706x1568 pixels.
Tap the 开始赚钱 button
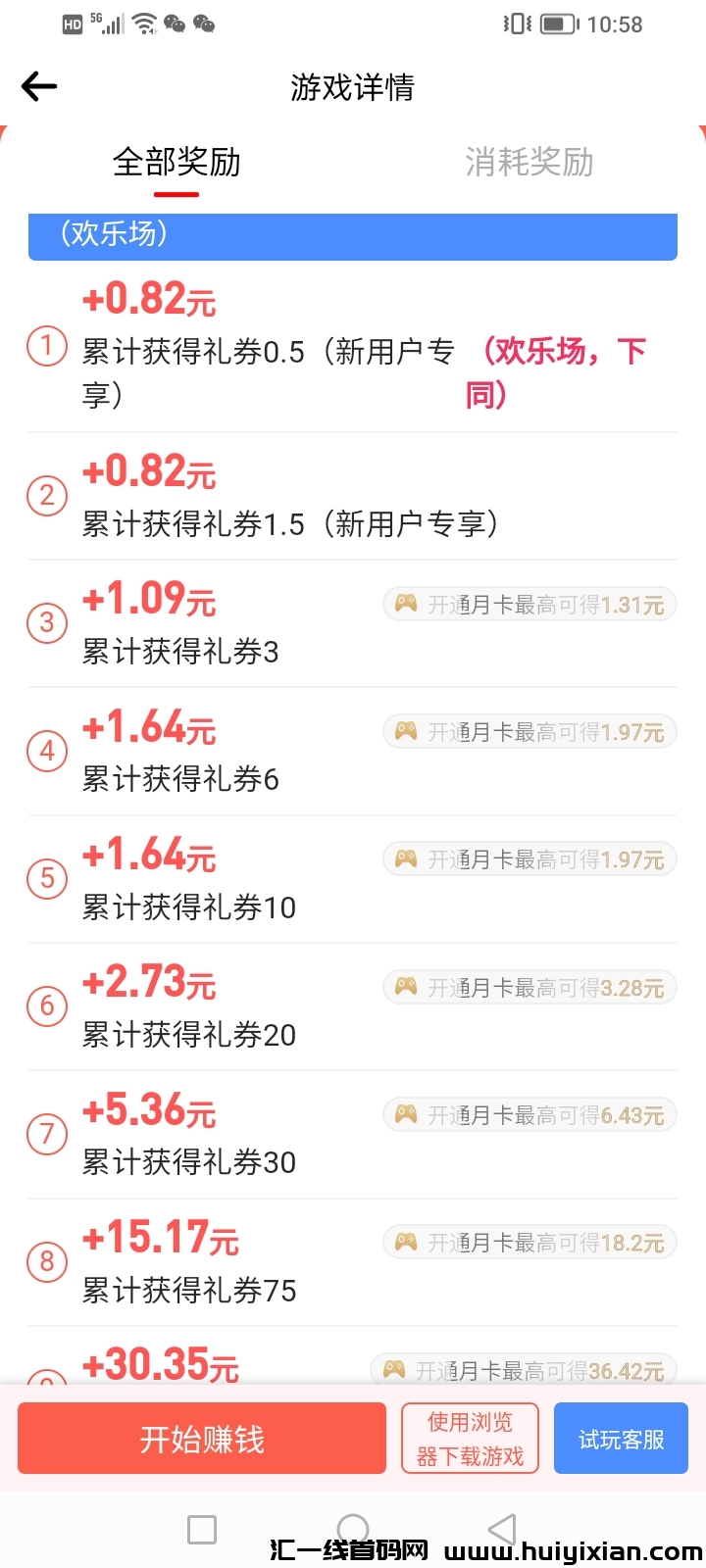point(202,1439)
